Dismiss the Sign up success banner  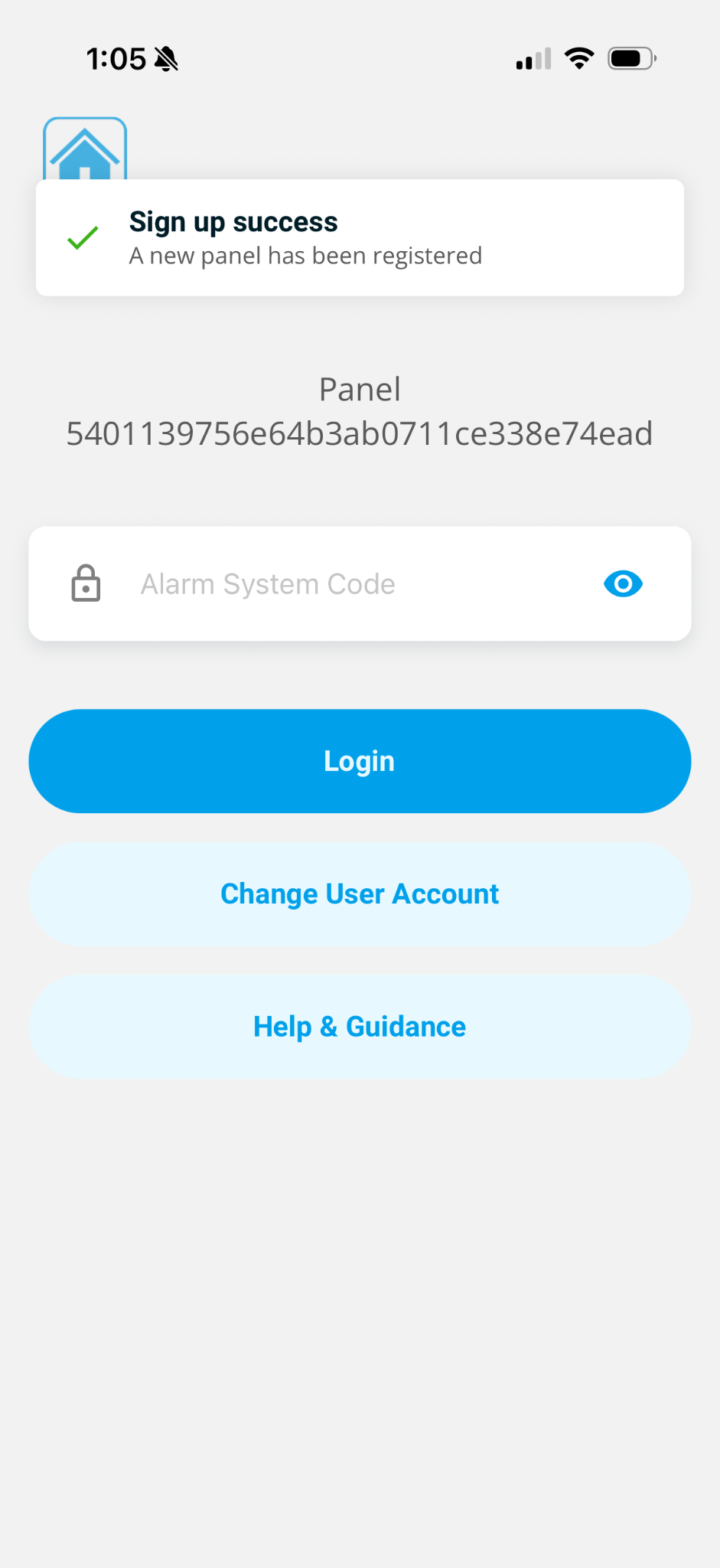(x=360, y=238)
